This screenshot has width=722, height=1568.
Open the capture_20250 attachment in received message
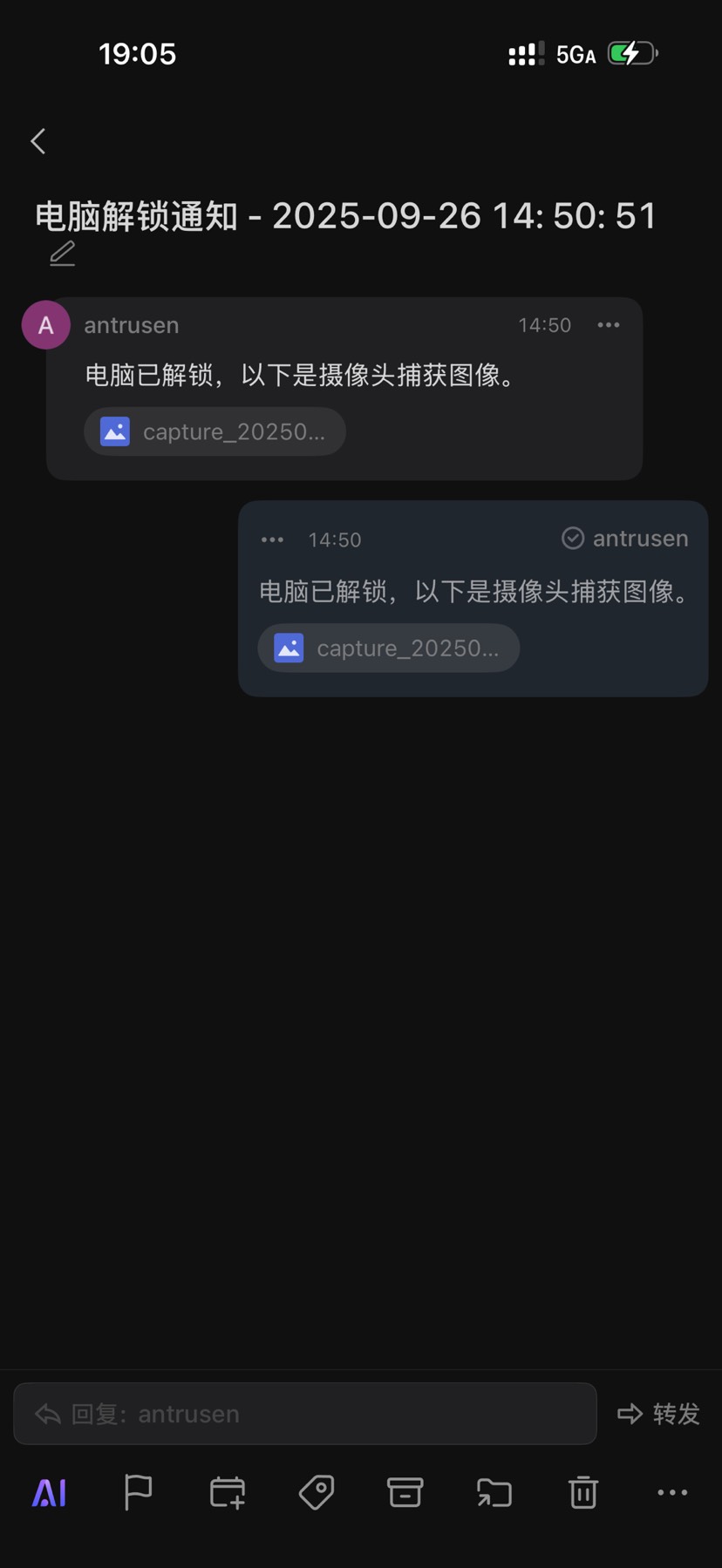pos(215,431)
